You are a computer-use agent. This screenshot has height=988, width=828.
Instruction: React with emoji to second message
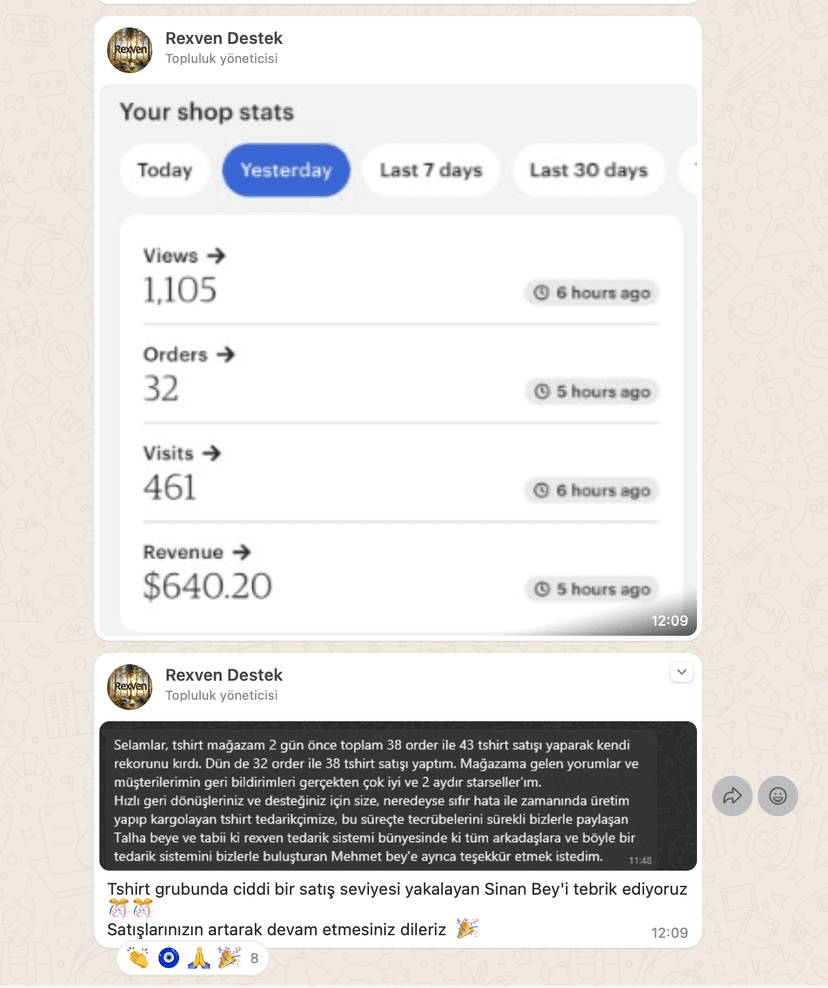click(x=778, y=796)
